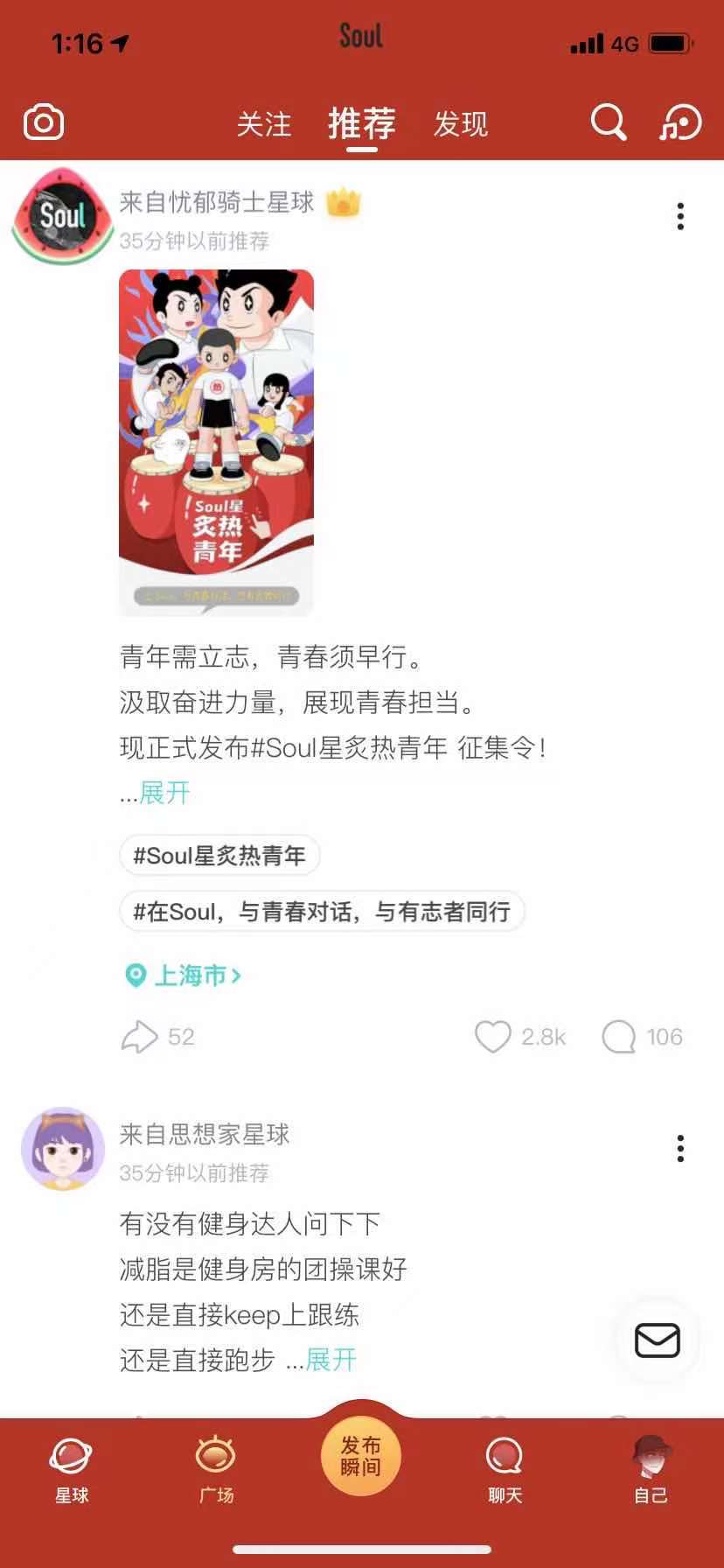Open the search magnifier
724x1568 pixels.
[609, 122]
